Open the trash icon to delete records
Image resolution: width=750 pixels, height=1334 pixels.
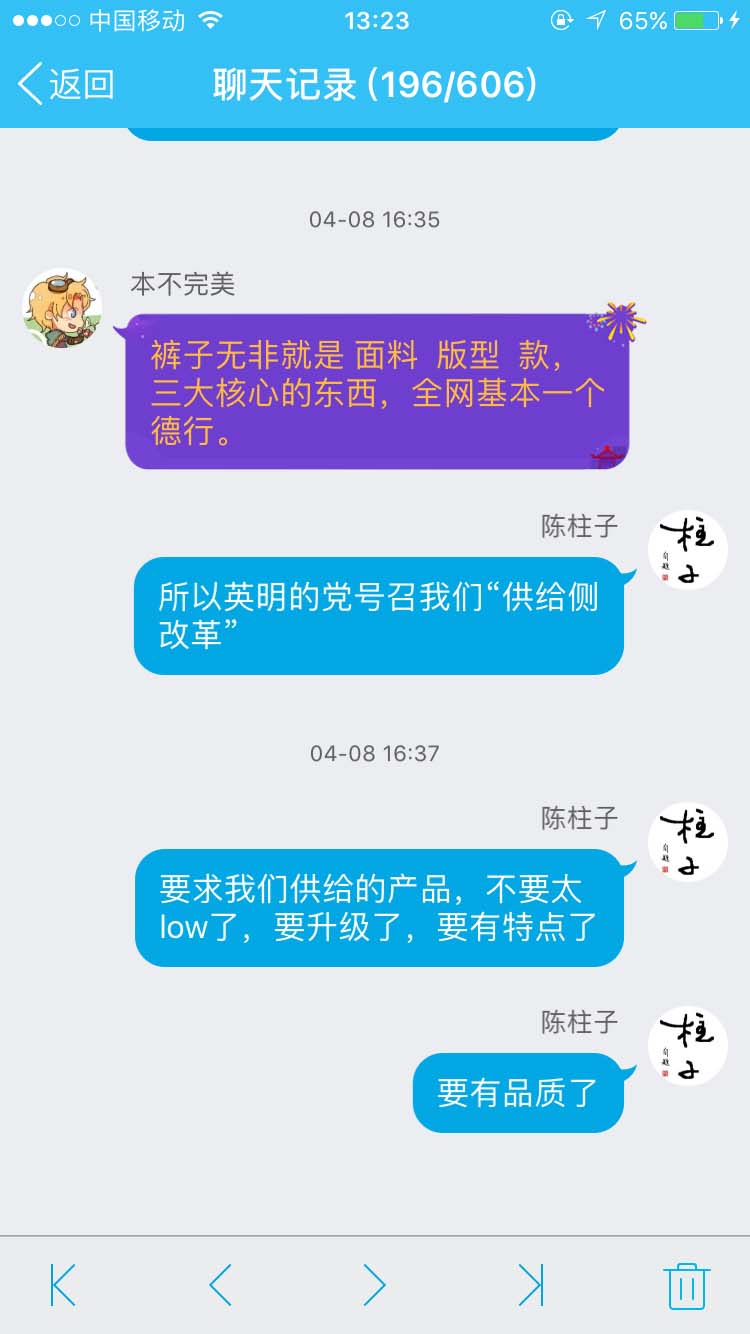pos(688,1288)
